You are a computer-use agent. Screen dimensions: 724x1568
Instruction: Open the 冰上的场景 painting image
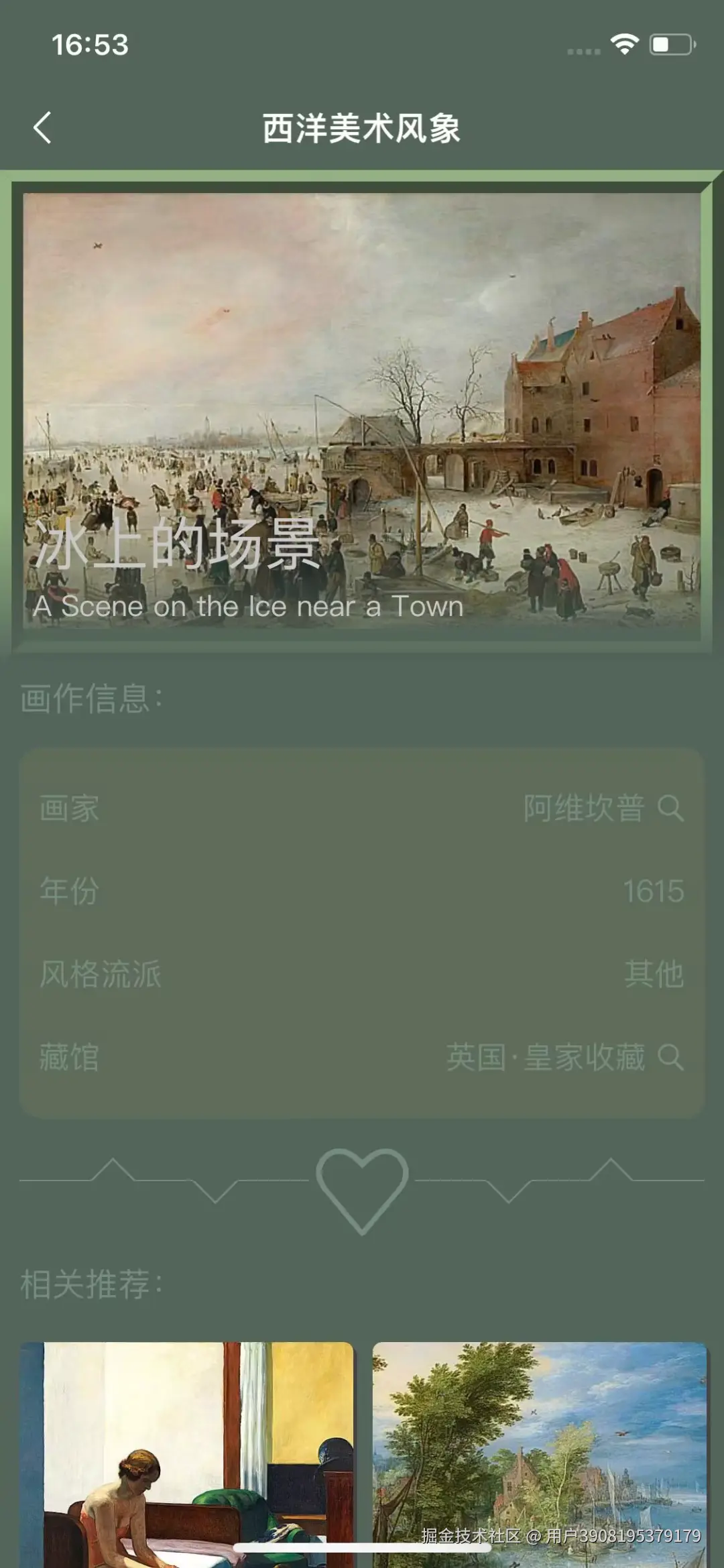[362, 410]
